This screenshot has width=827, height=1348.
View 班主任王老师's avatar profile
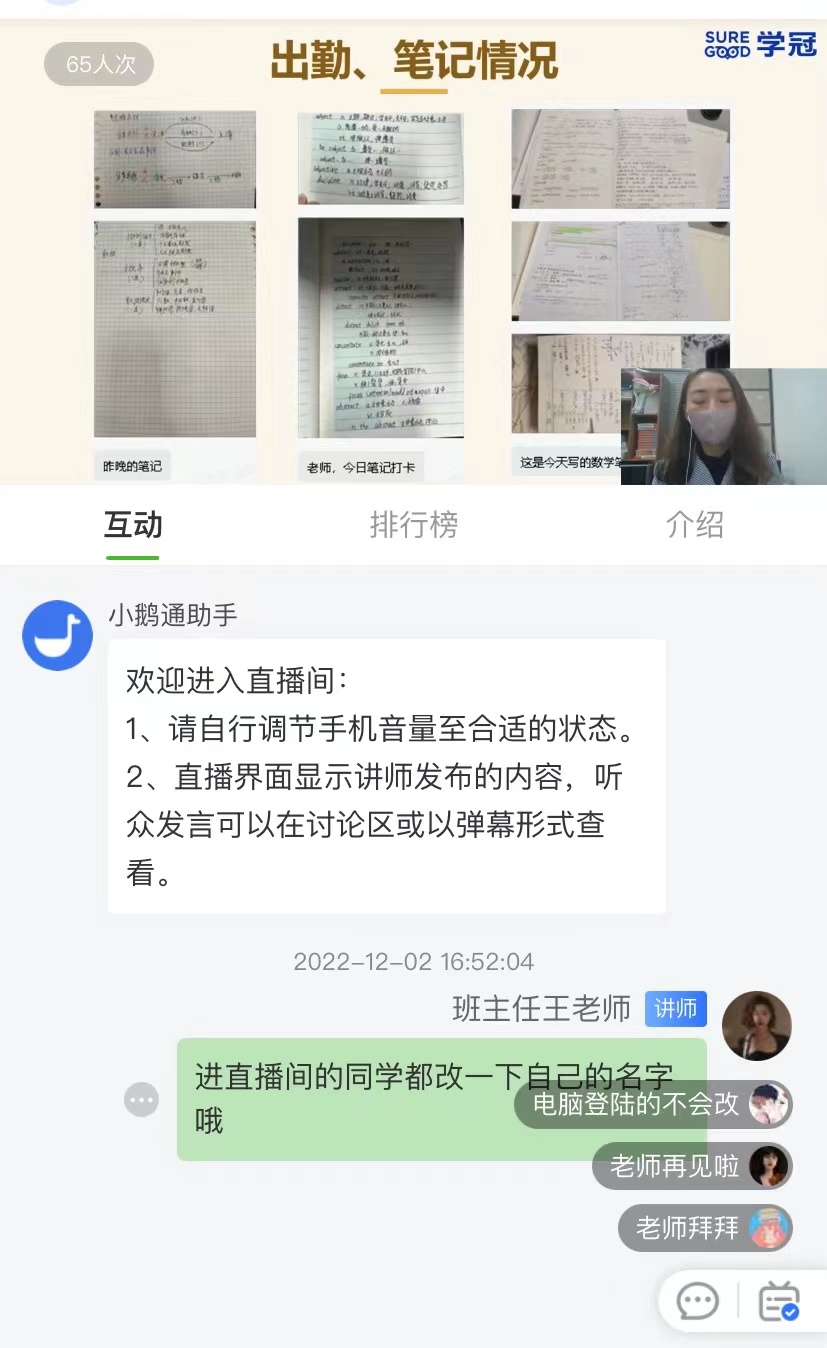(x=756, y=1025)
